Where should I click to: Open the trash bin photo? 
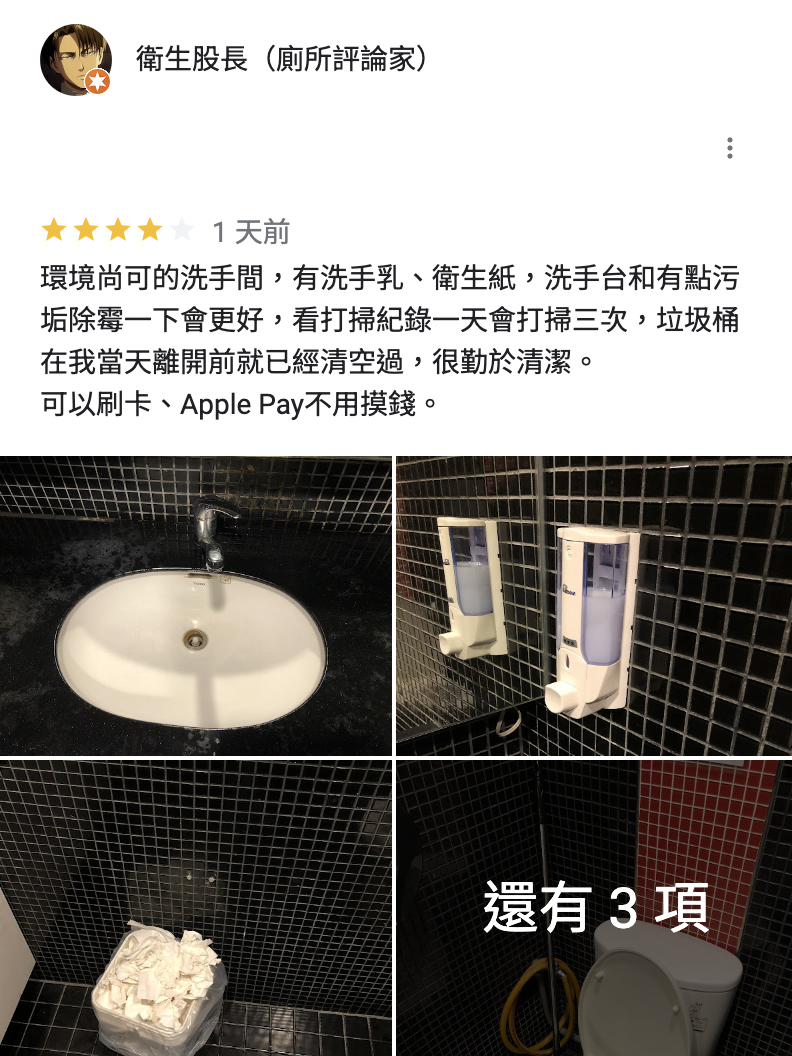196,908
